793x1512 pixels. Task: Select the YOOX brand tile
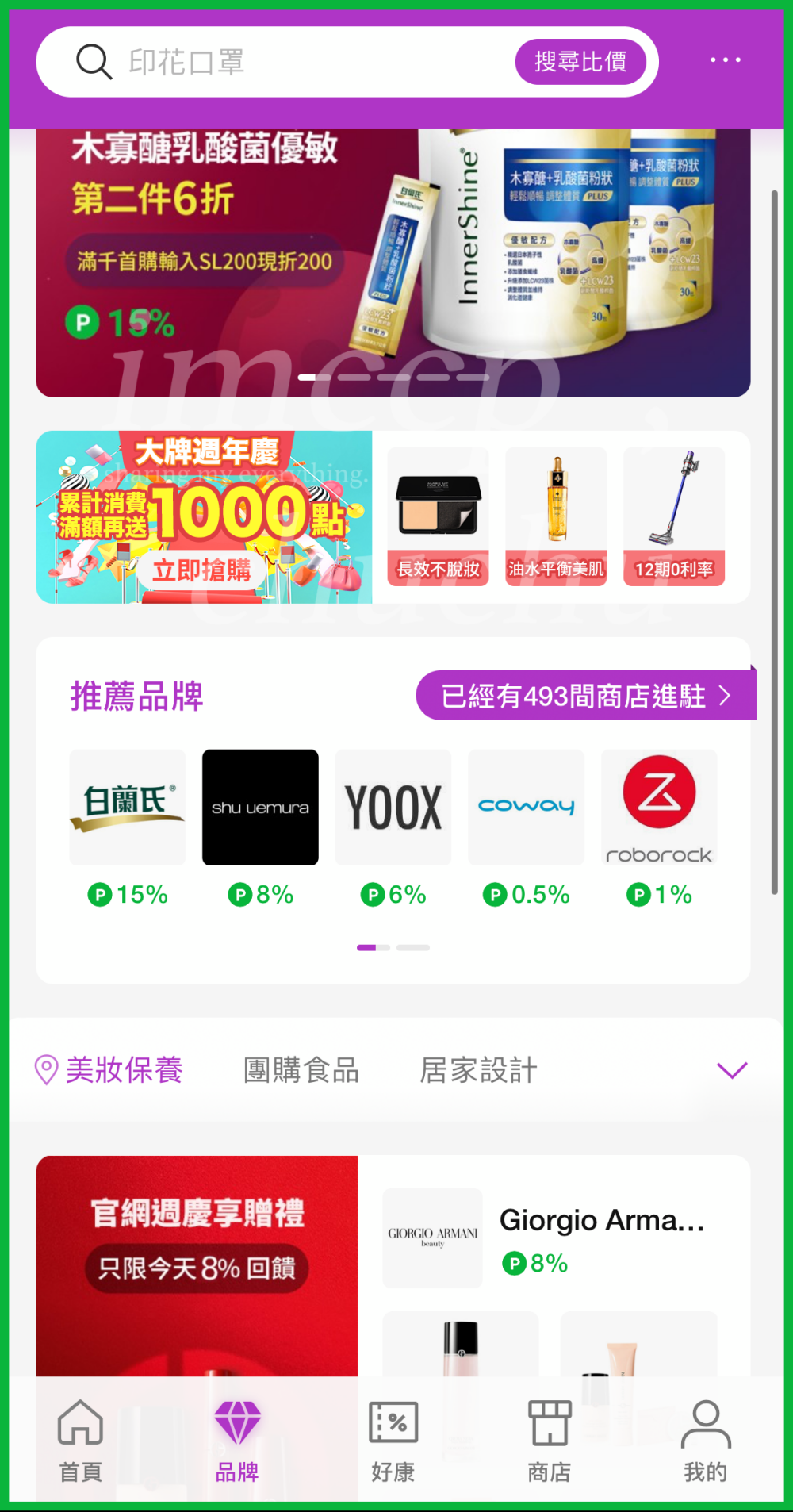pyautogui.click(x=393, y=808)
